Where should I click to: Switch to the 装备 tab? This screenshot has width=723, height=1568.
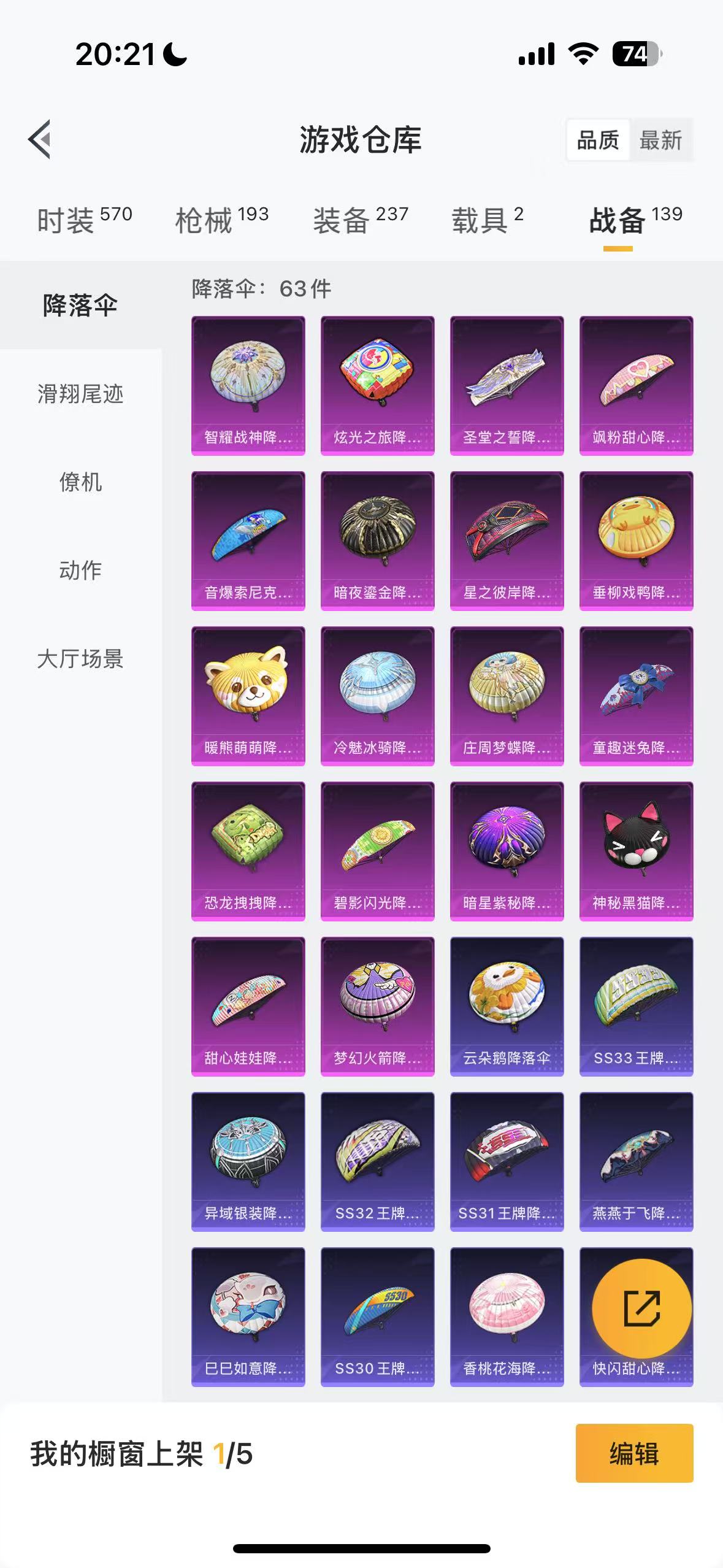pyautogui.click(x=360, y=220)
